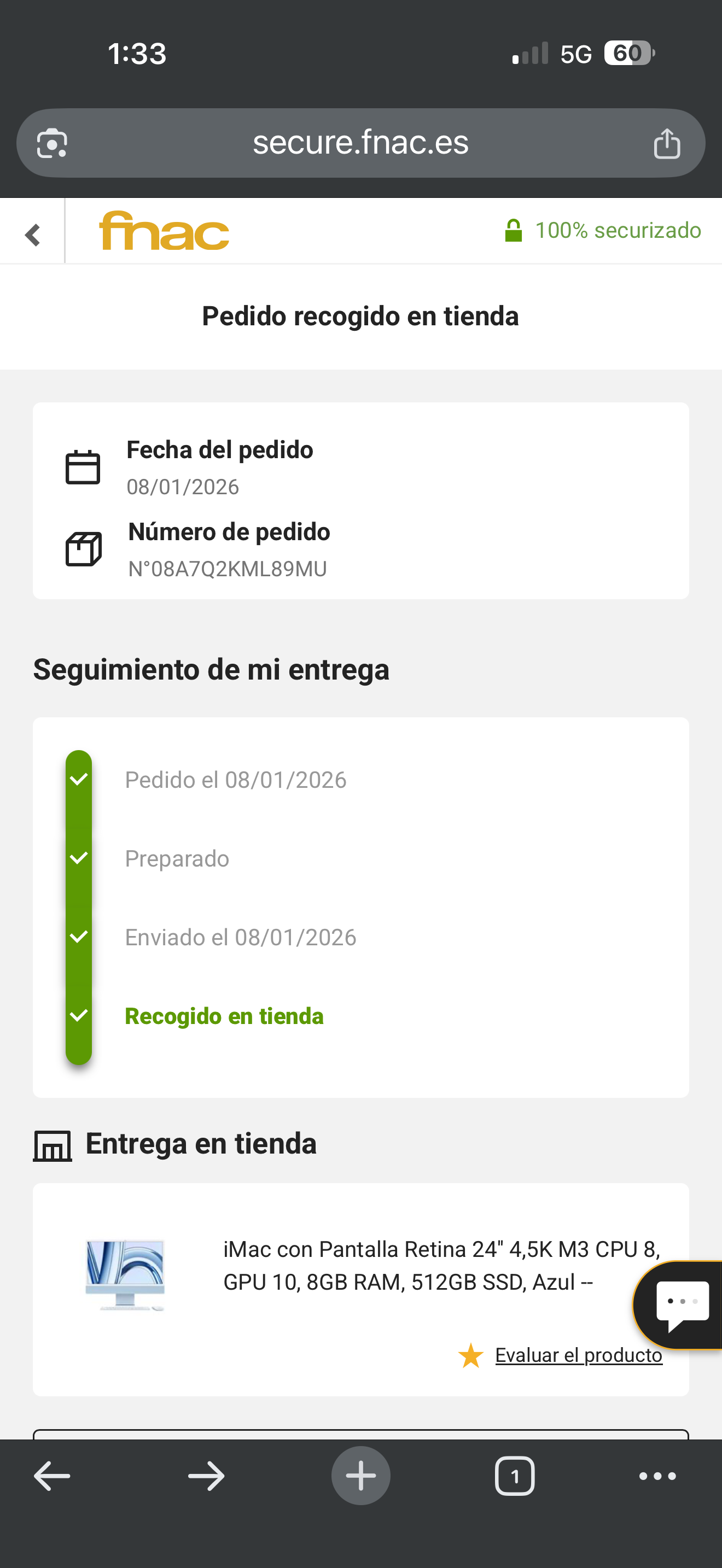Tap the secure.fnac.es address bar
This screenshot has height=1568, width=722.
point(360,143)
